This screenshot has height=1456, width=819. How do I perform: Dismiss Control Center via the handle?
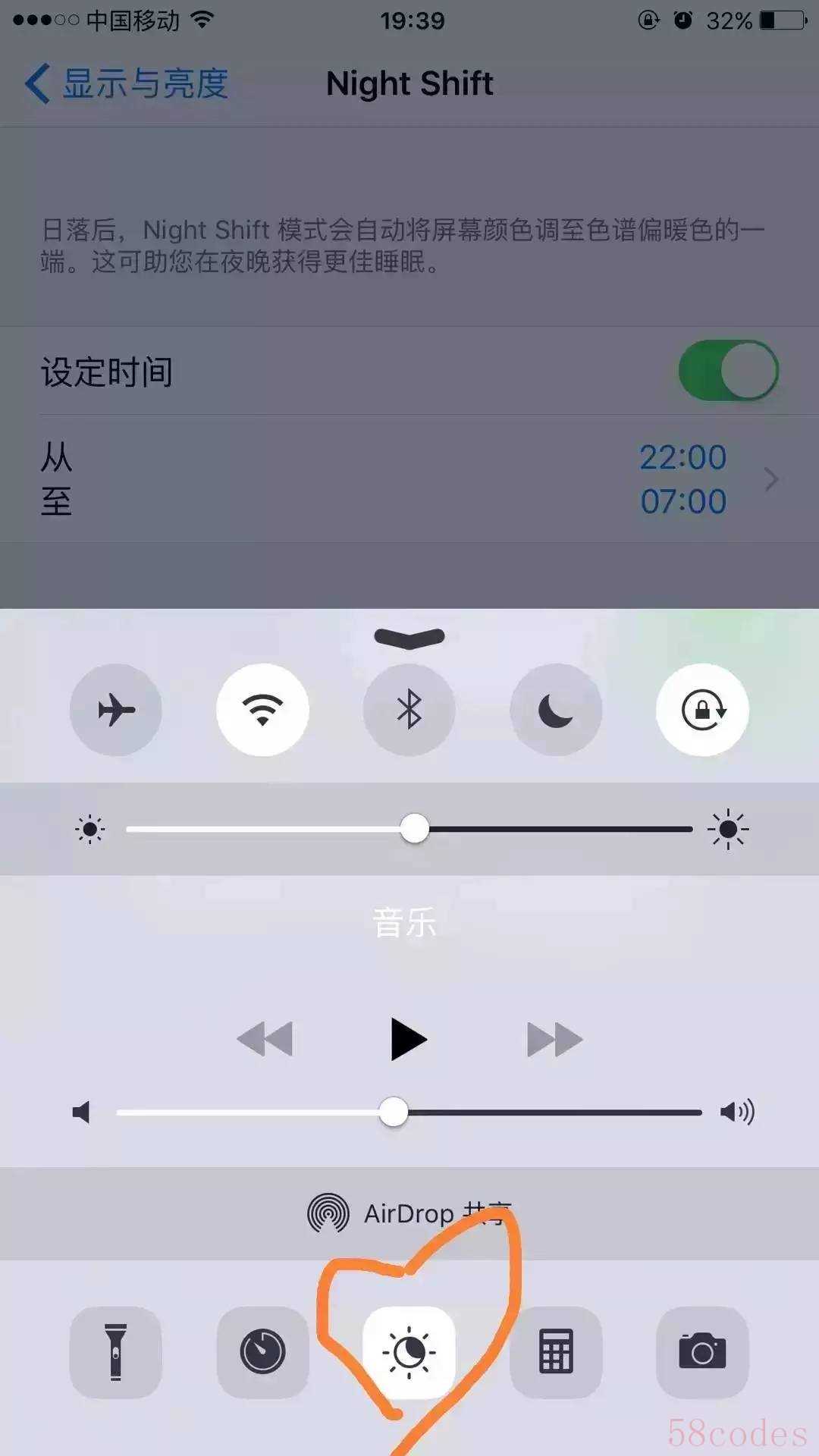(x=409, y=639)
